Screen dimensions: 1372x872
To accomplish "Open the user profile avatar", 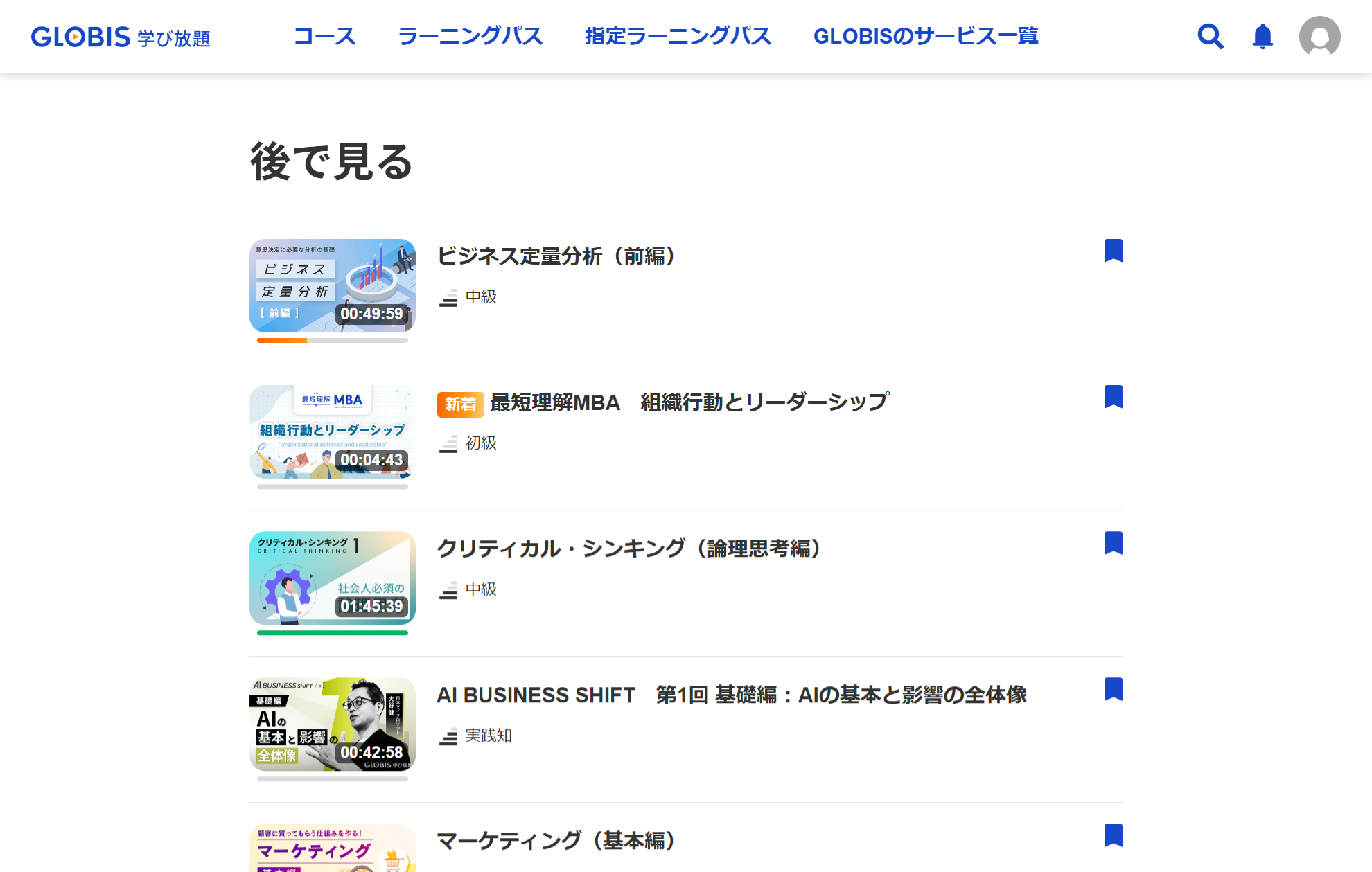I will pos(1319,36).
